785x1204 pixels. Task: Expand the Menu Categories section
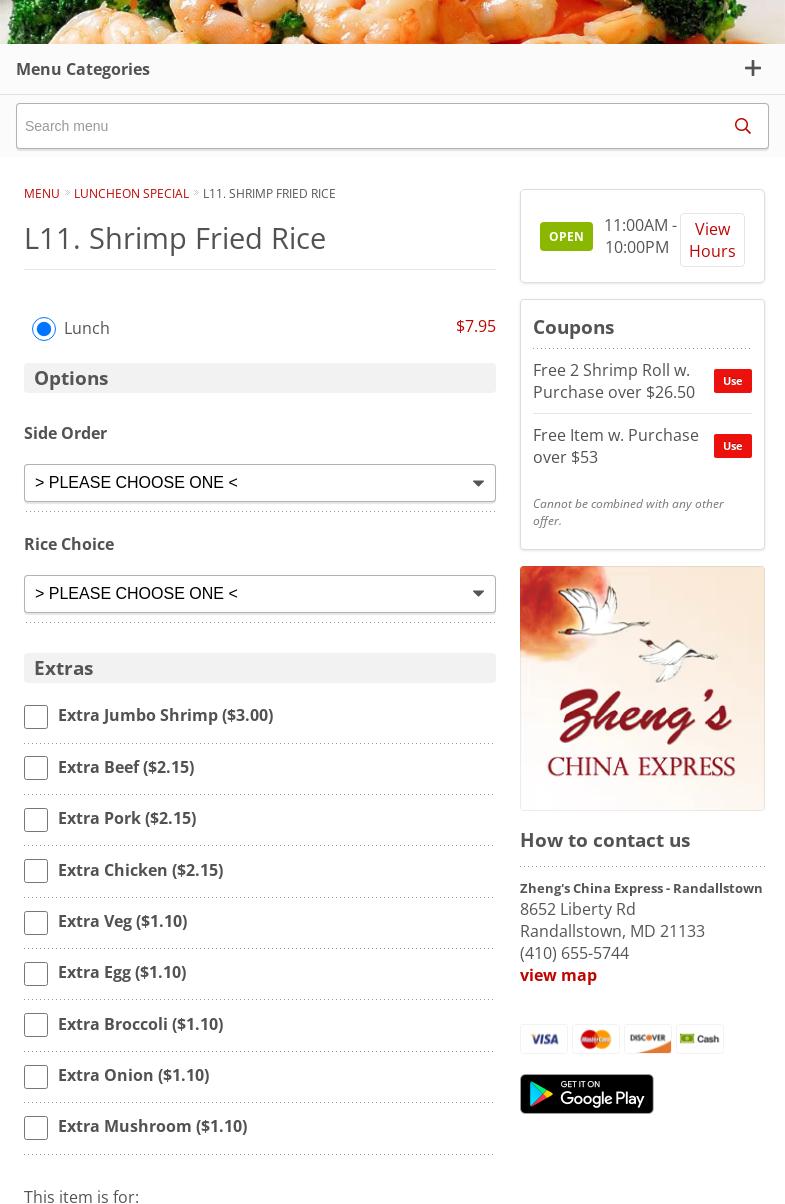(x=752, y=69)
